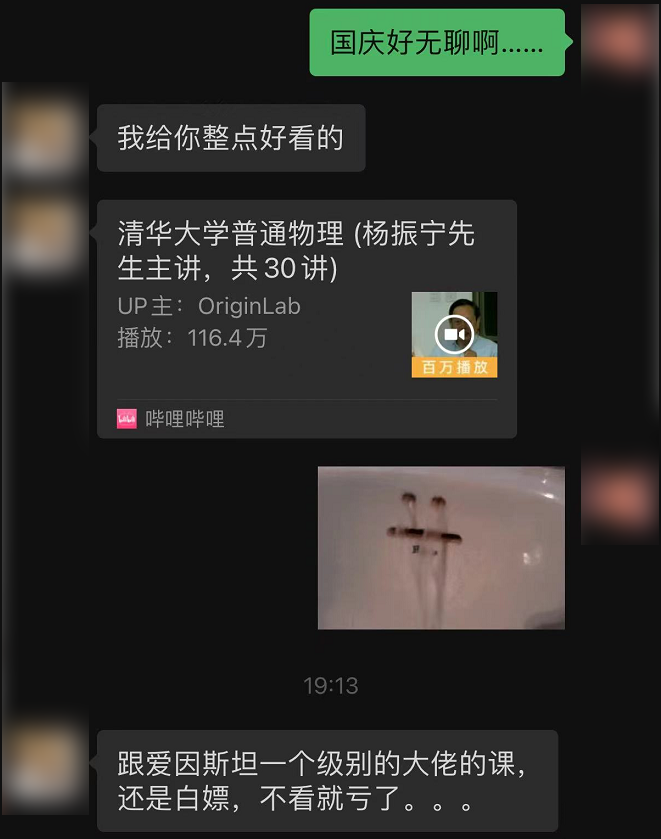The width and height of the screenshot is (661, 839).
Task: Open my avatar beside 国庆好无聊啊
Action: 619,42
